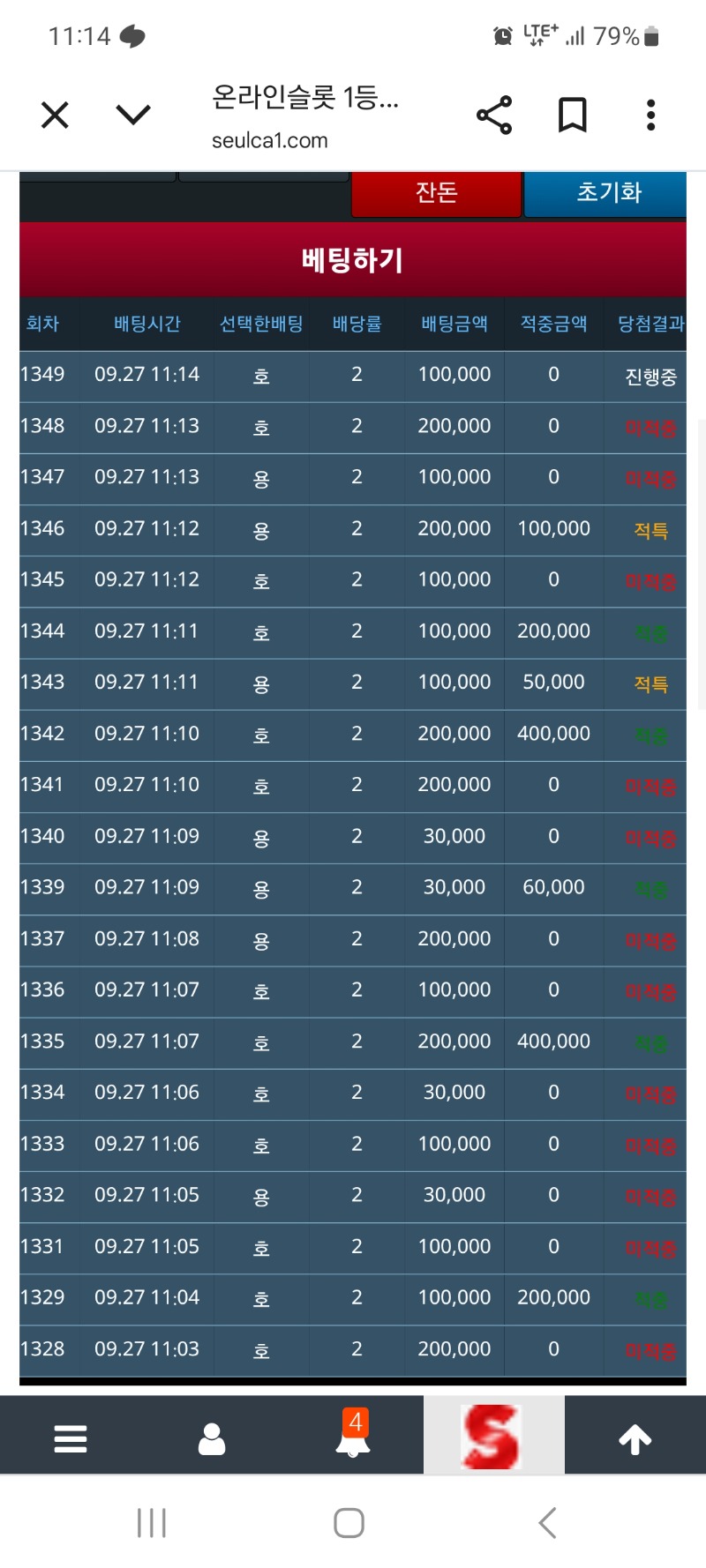The width and height of the screenshot is (706, 1568).
Task: Share this page
Action: tap(494, 115)
